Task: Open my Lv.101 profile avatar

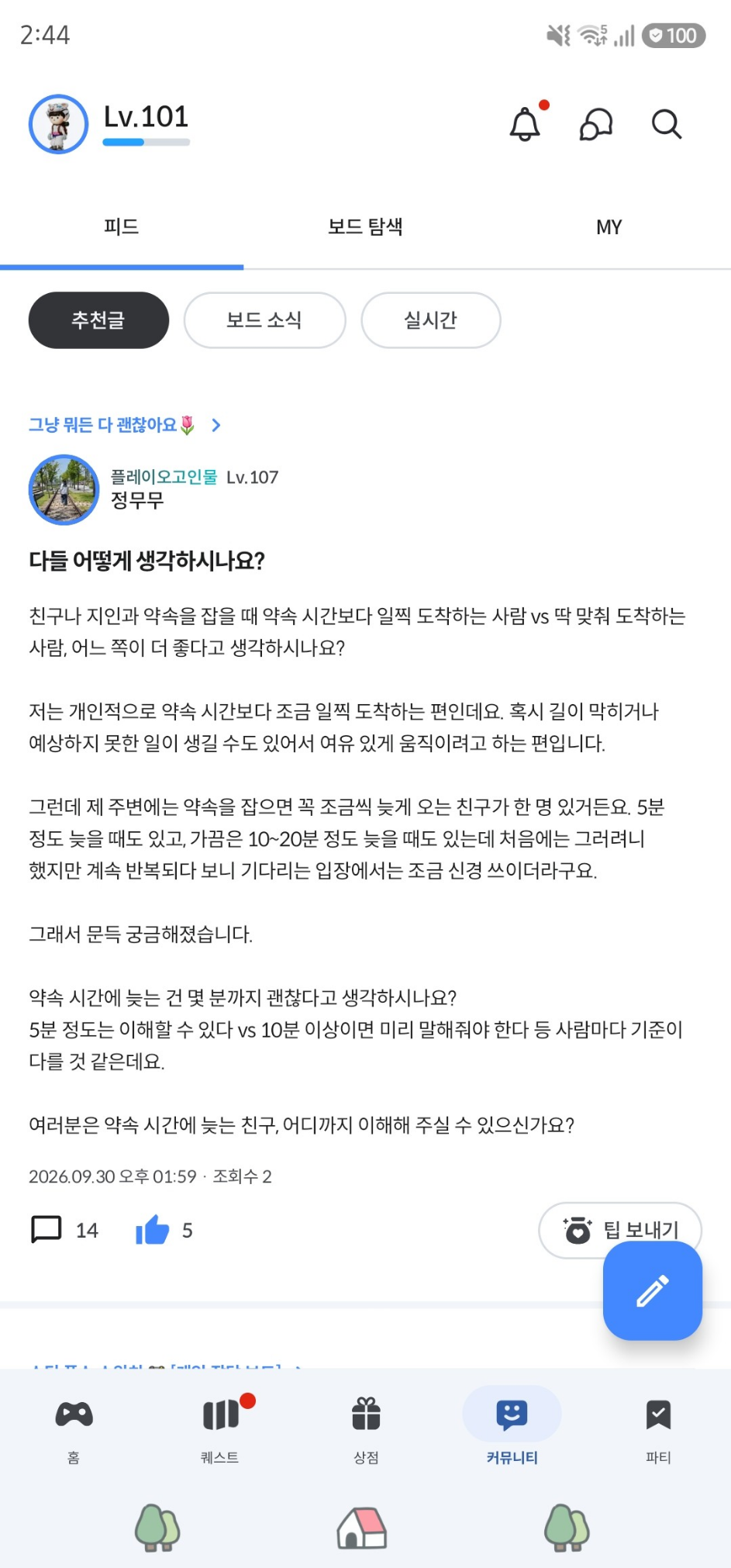Action: (58, 124)
